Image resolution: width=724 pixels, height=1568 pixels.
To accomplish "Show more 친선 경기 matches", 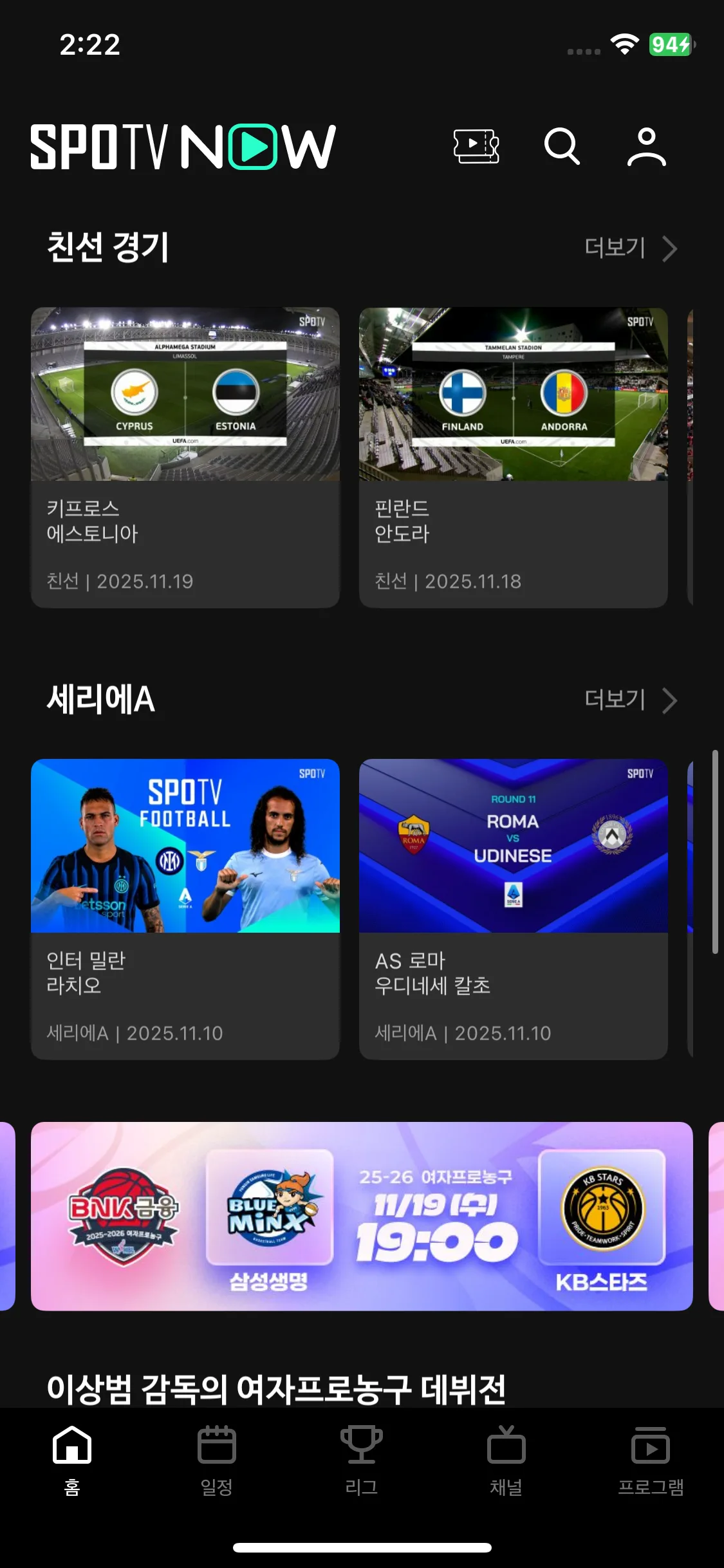I will coord(630,248).
